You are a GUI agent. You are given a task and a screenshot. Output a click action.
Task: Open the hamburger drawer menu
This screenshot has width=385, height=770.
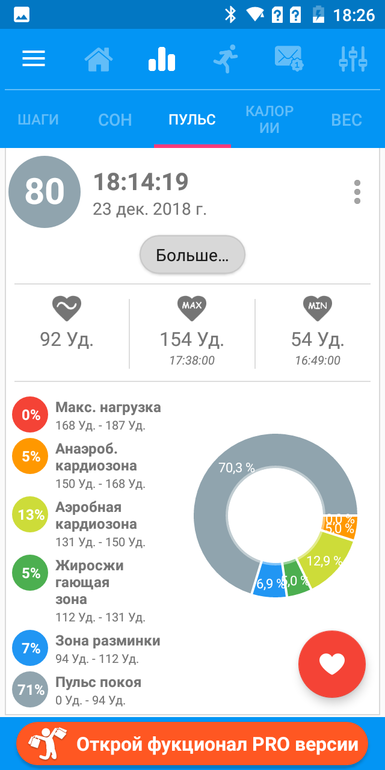point(34,59)
